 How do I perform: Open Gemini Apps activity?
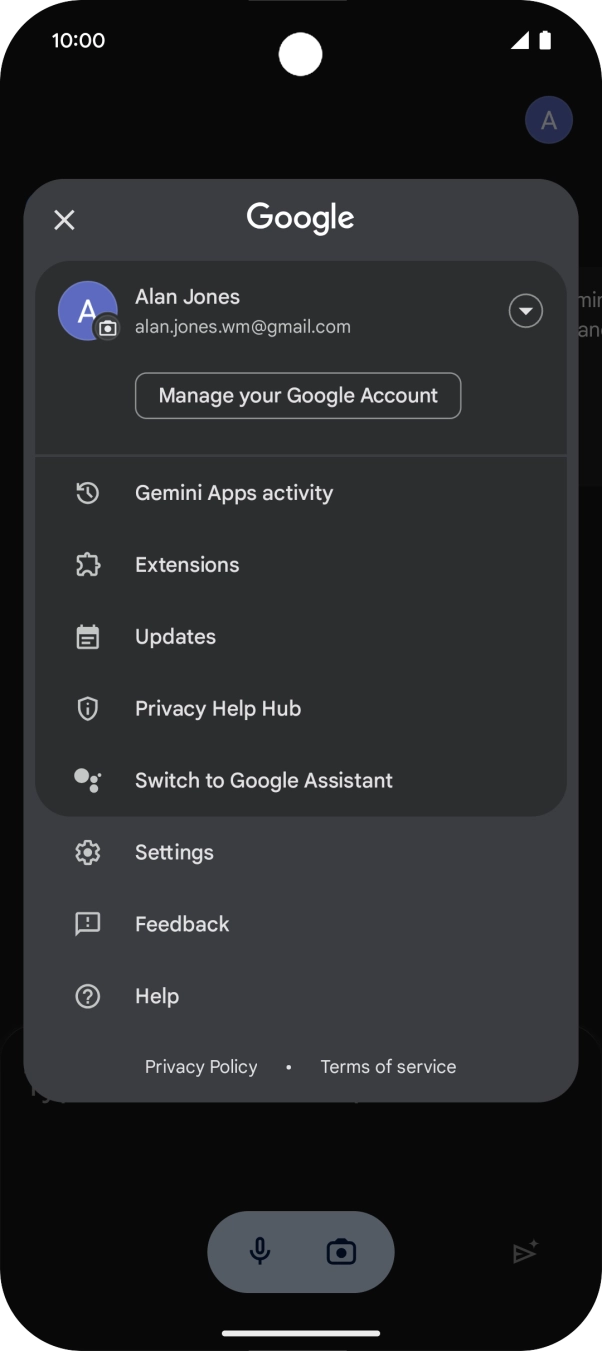[x=234, y=493]
